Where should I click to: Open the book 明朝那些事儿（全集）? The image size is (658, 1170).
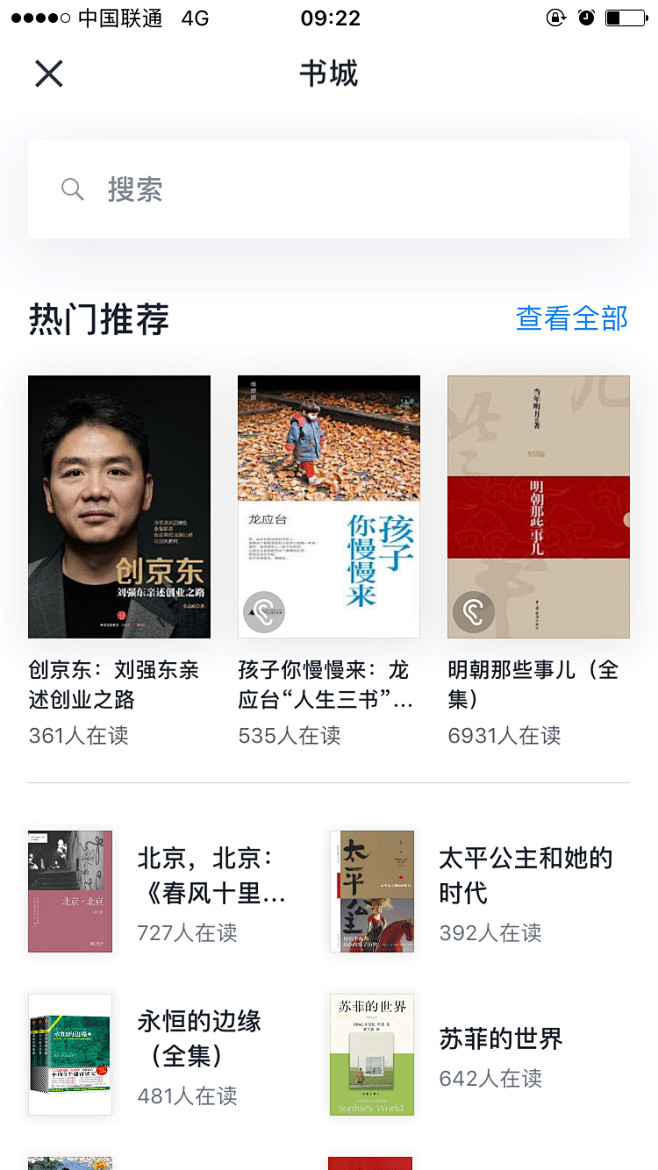pyautogui.click(x=538, y=507)
